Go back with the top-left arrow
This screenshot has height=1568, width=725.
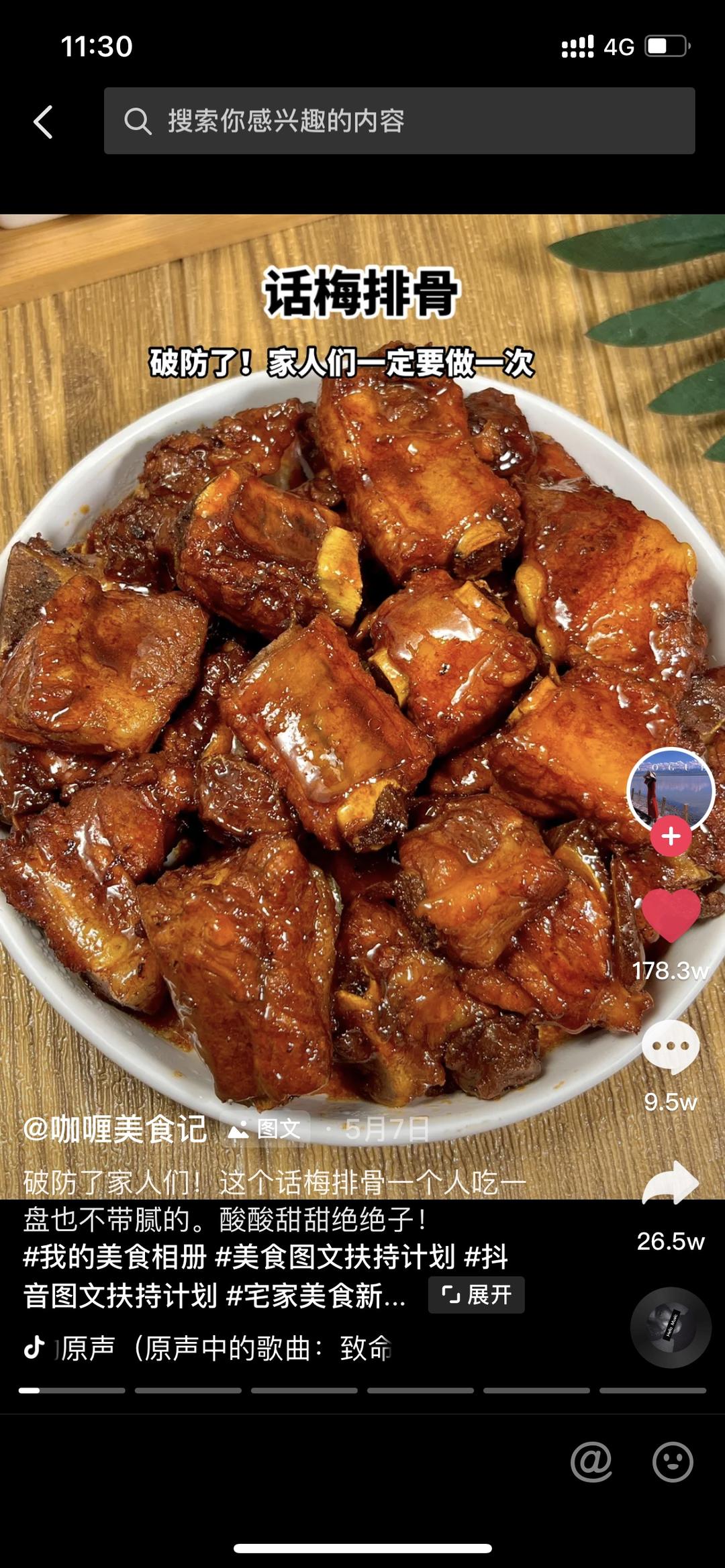click(x=43, y=122)
